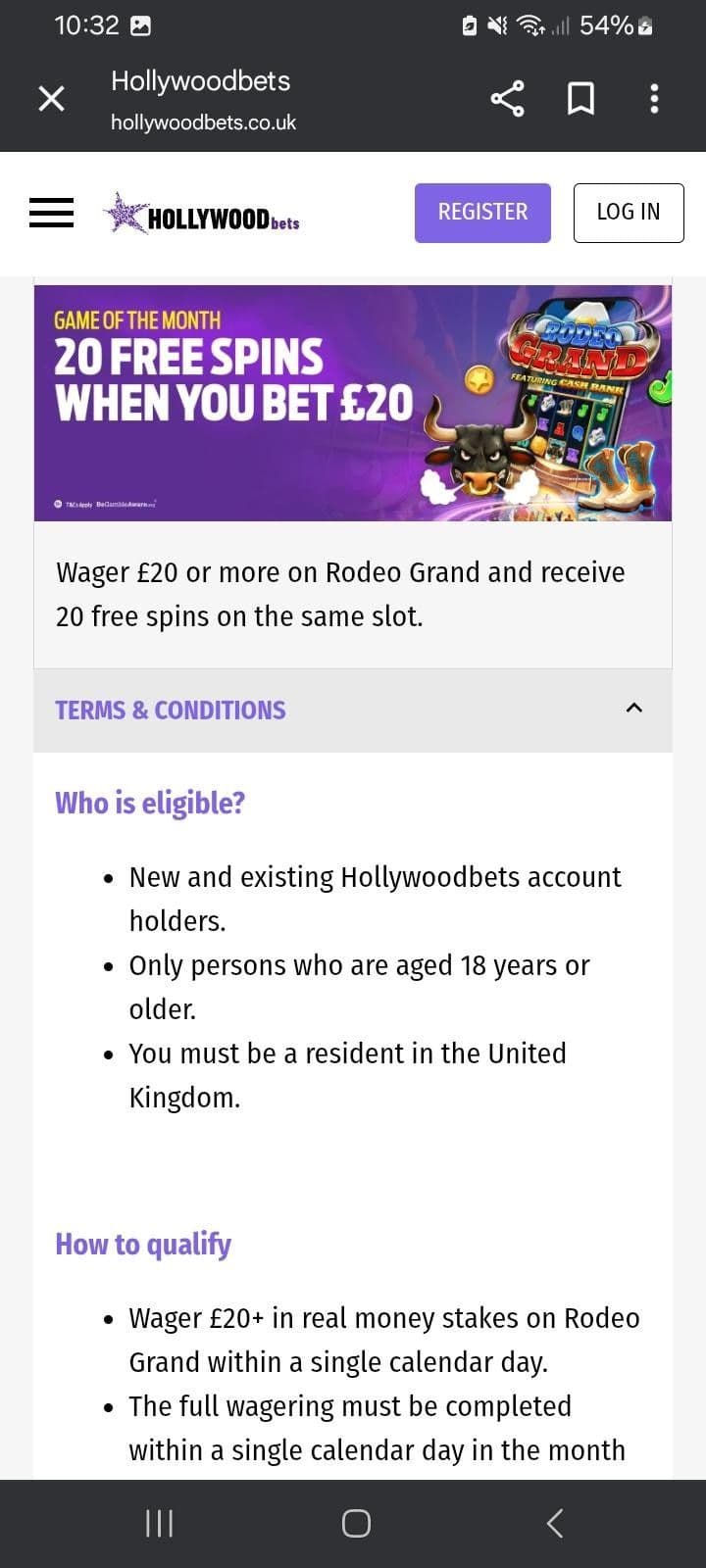Image resolution: width=706 pixels, height=1568 pixels.
Task: Open the browser overflow menu
Action: [x=654, y=98]
